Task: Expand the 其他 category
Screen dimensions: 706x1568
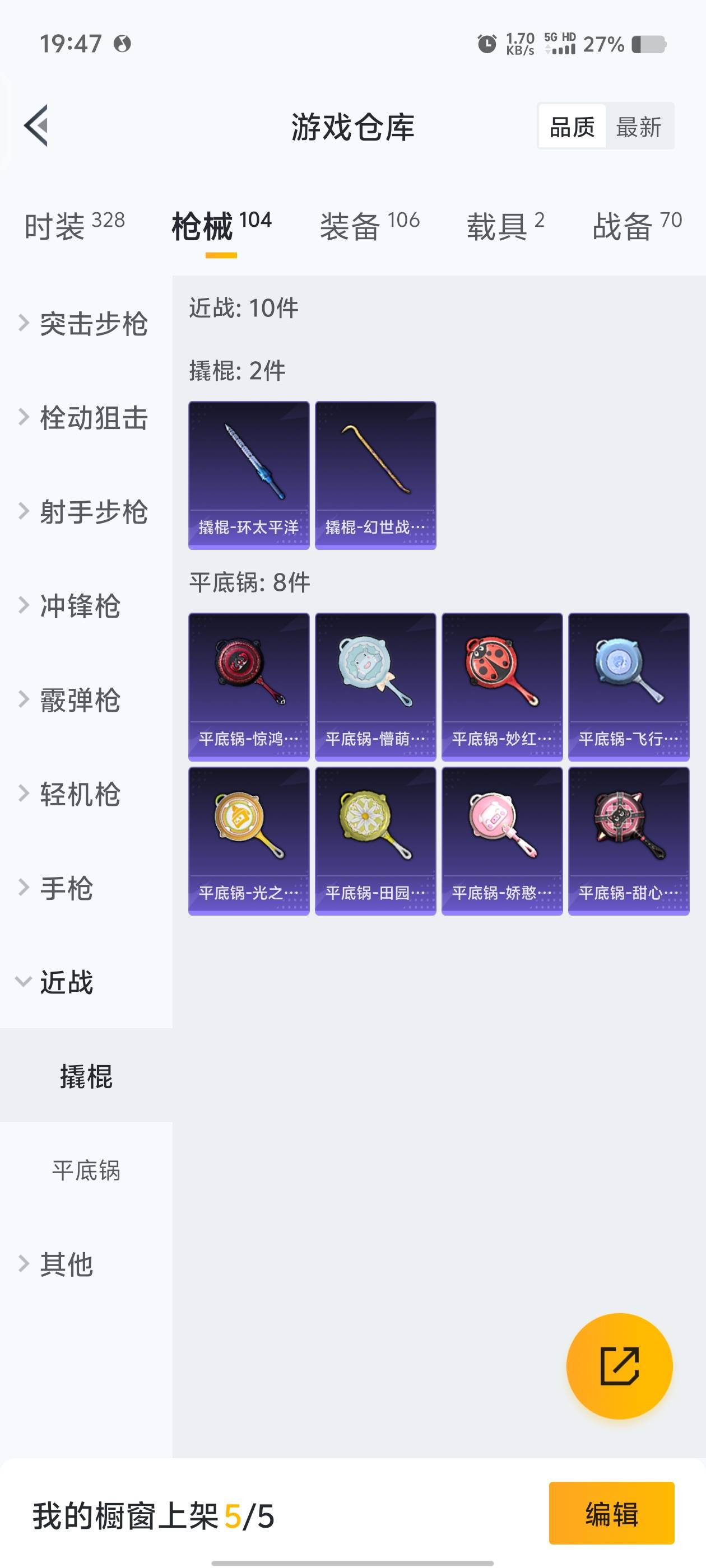Action: coord(66,1264)
